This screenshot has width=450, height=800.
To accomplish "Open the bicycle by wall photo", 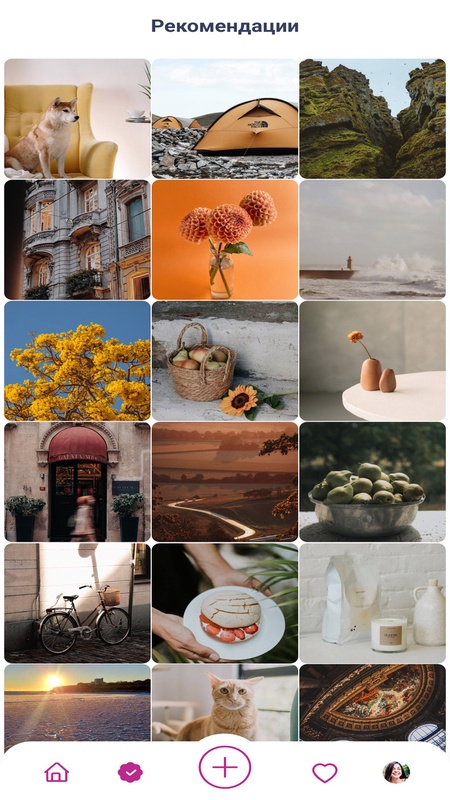I will click(x=78, y=603).
